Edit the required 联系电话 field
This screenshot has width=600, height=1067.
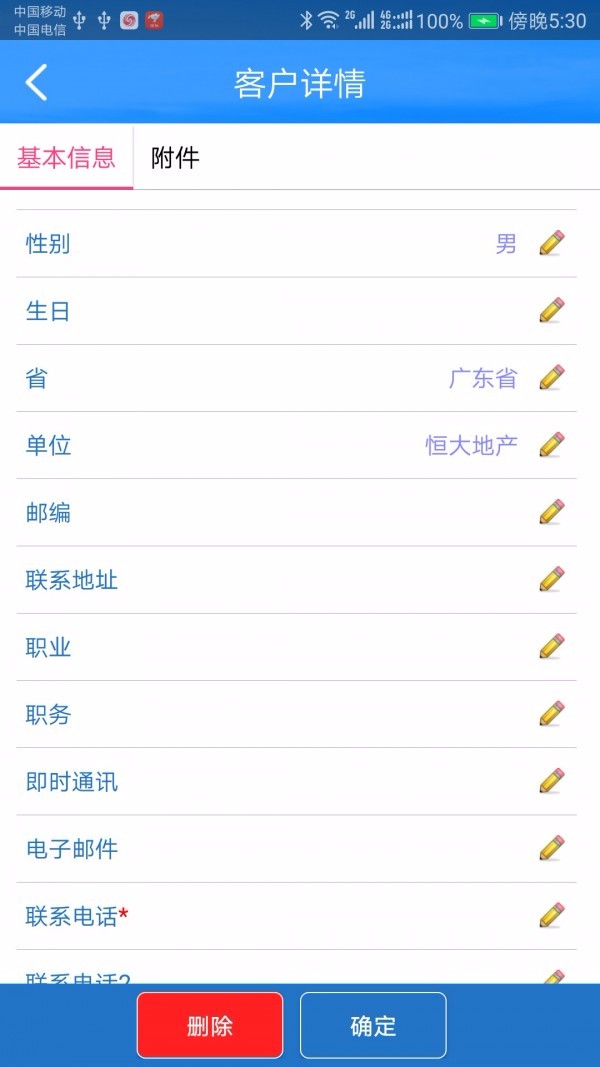coord(552,915)
